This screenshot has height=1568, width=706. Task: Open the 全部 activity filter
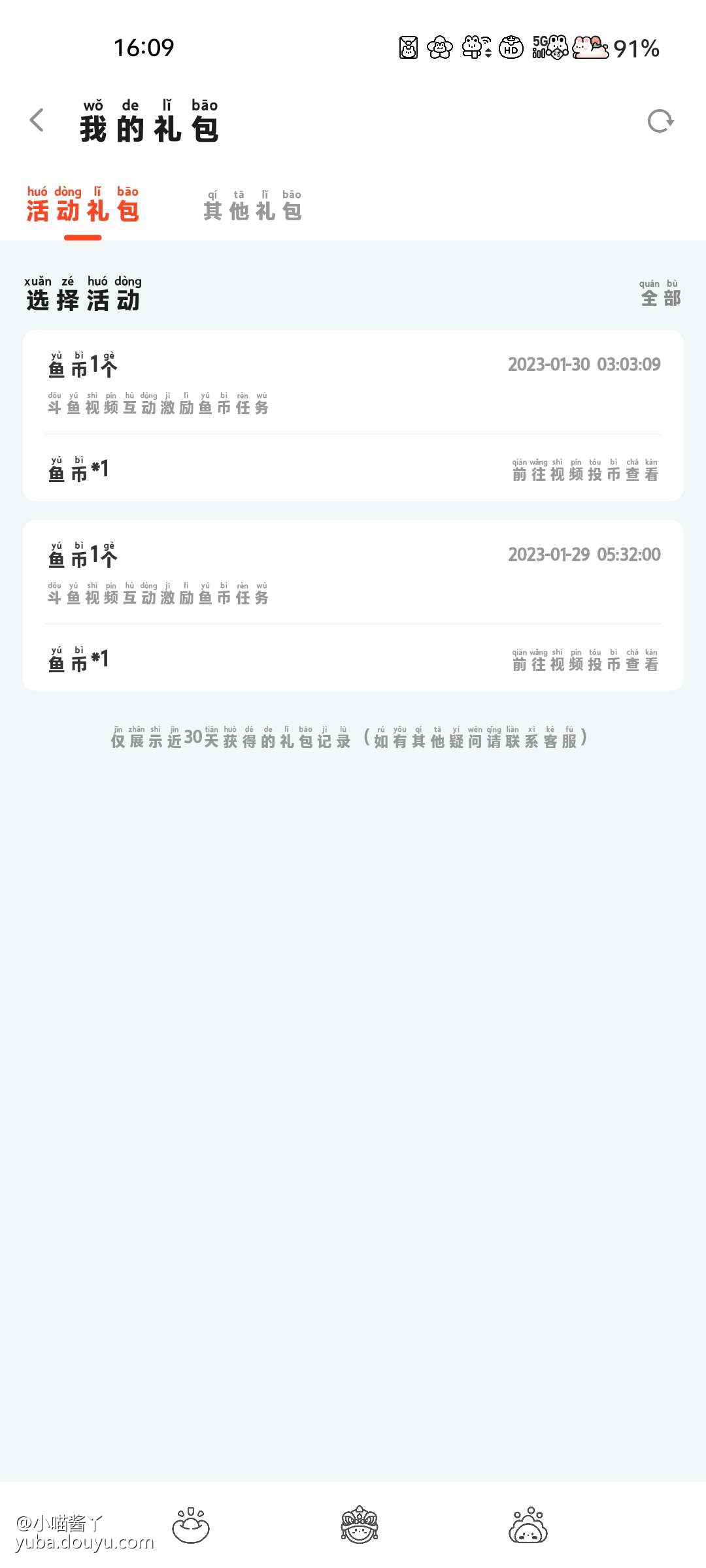660,293
